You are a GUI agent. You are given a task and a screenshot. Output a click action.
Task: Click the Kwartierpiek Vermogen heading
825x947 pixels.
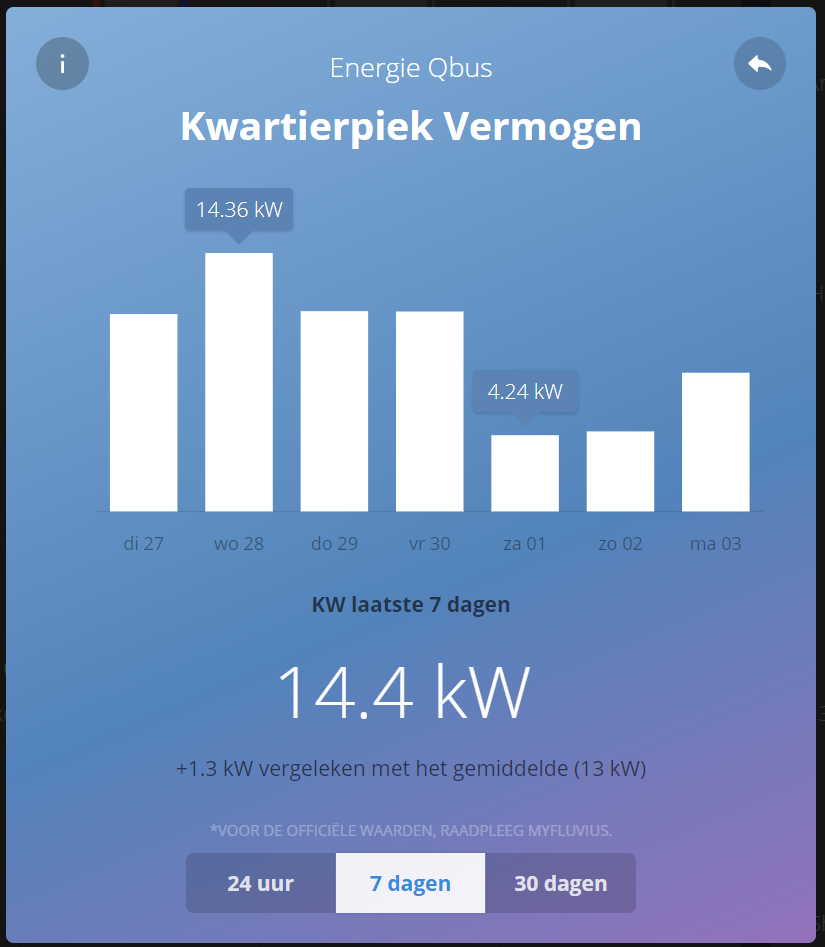pyautogui.click(x=410, y=126)
